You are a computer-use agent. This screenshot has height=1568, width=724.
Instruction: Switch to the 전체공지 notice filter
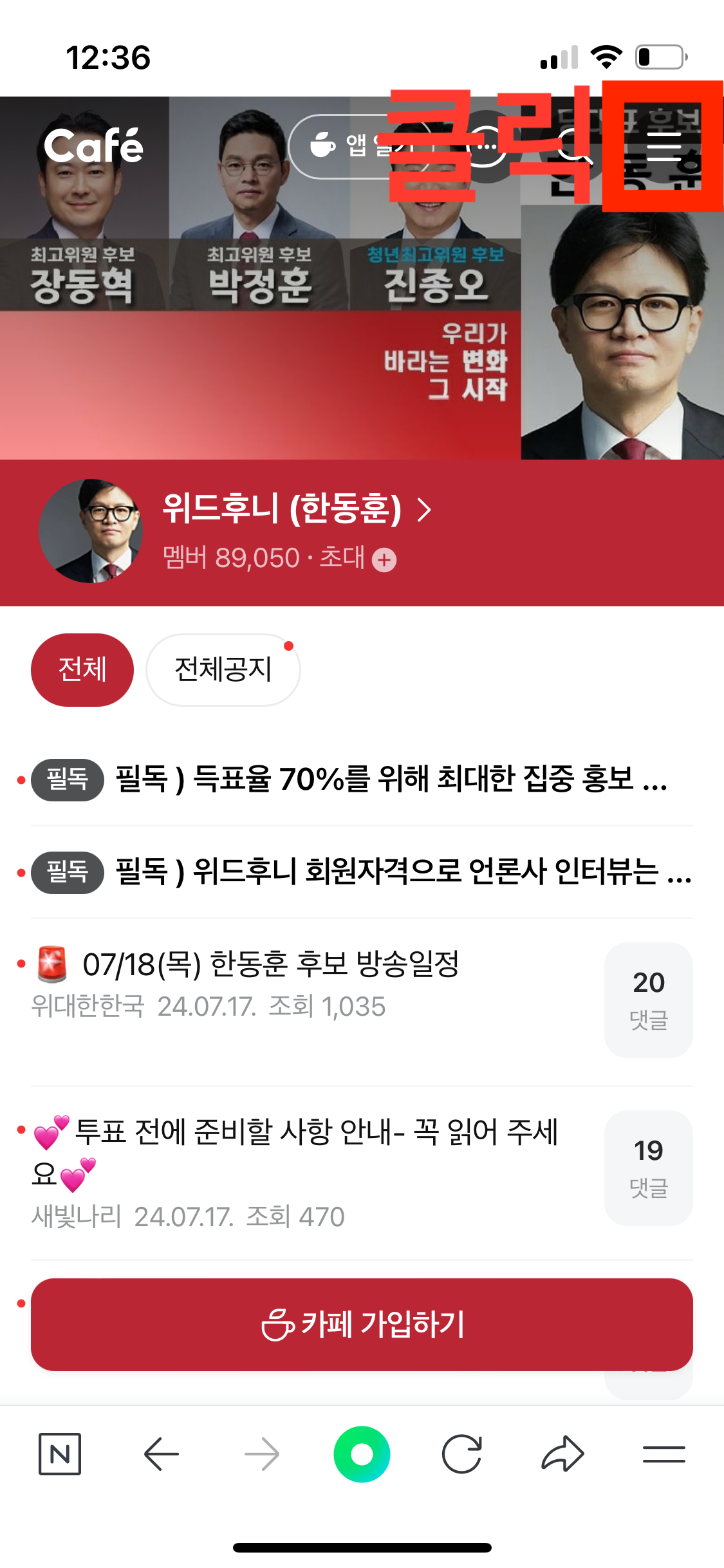(x=223, y=669)
